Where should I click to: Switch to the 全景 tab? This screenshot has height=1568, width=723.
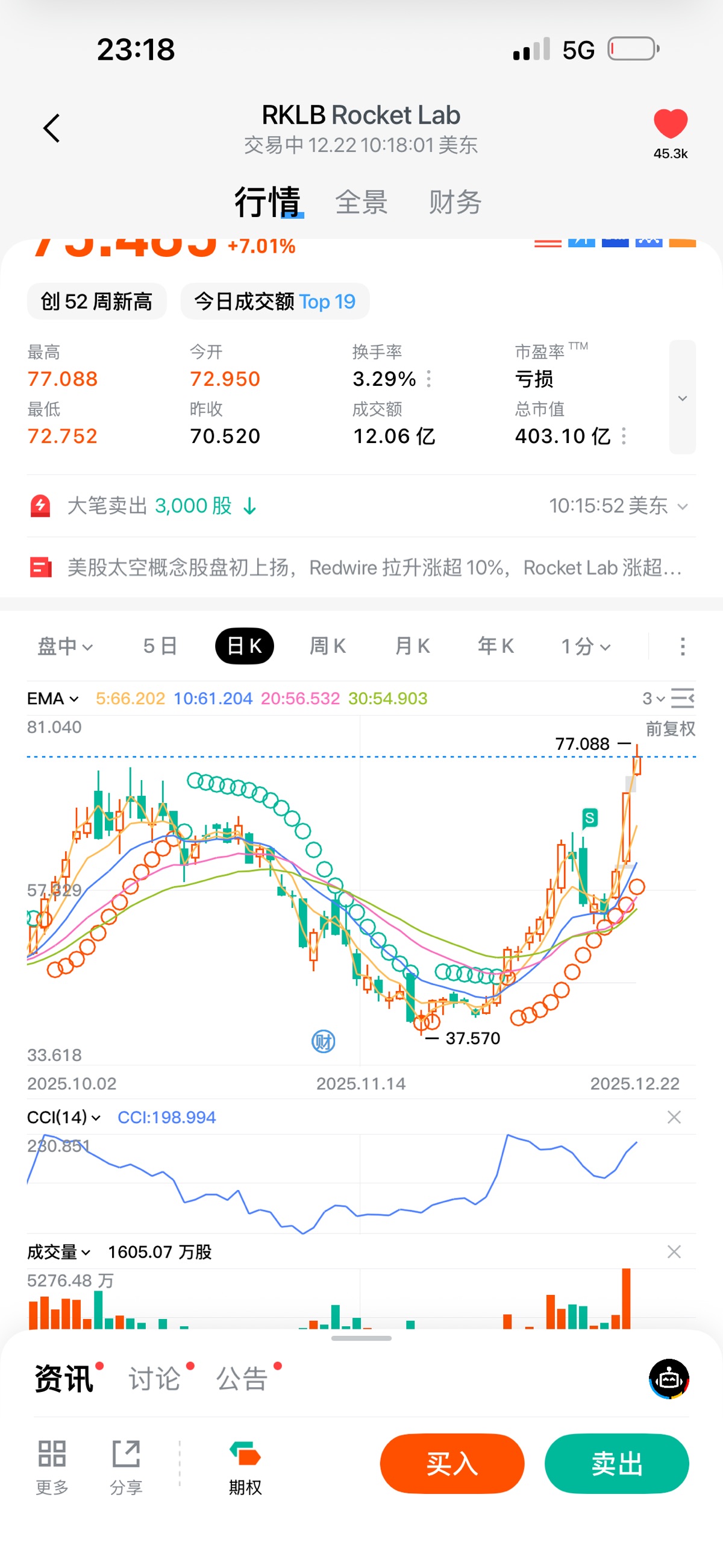click(x=361, y=202)
